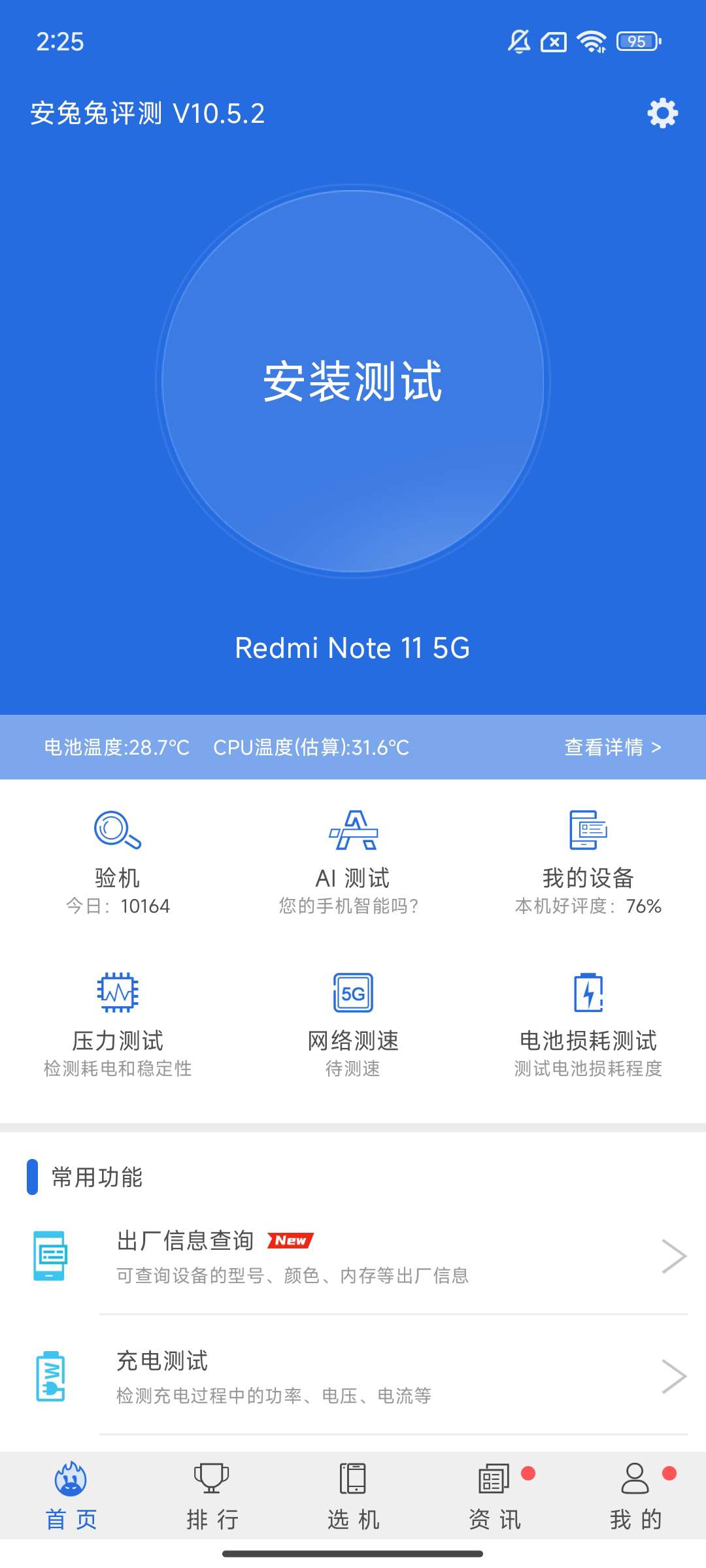This screenshot has height=1568, width=706.
Task: Open 查看详情 temperature details
Action: point(613,747)
